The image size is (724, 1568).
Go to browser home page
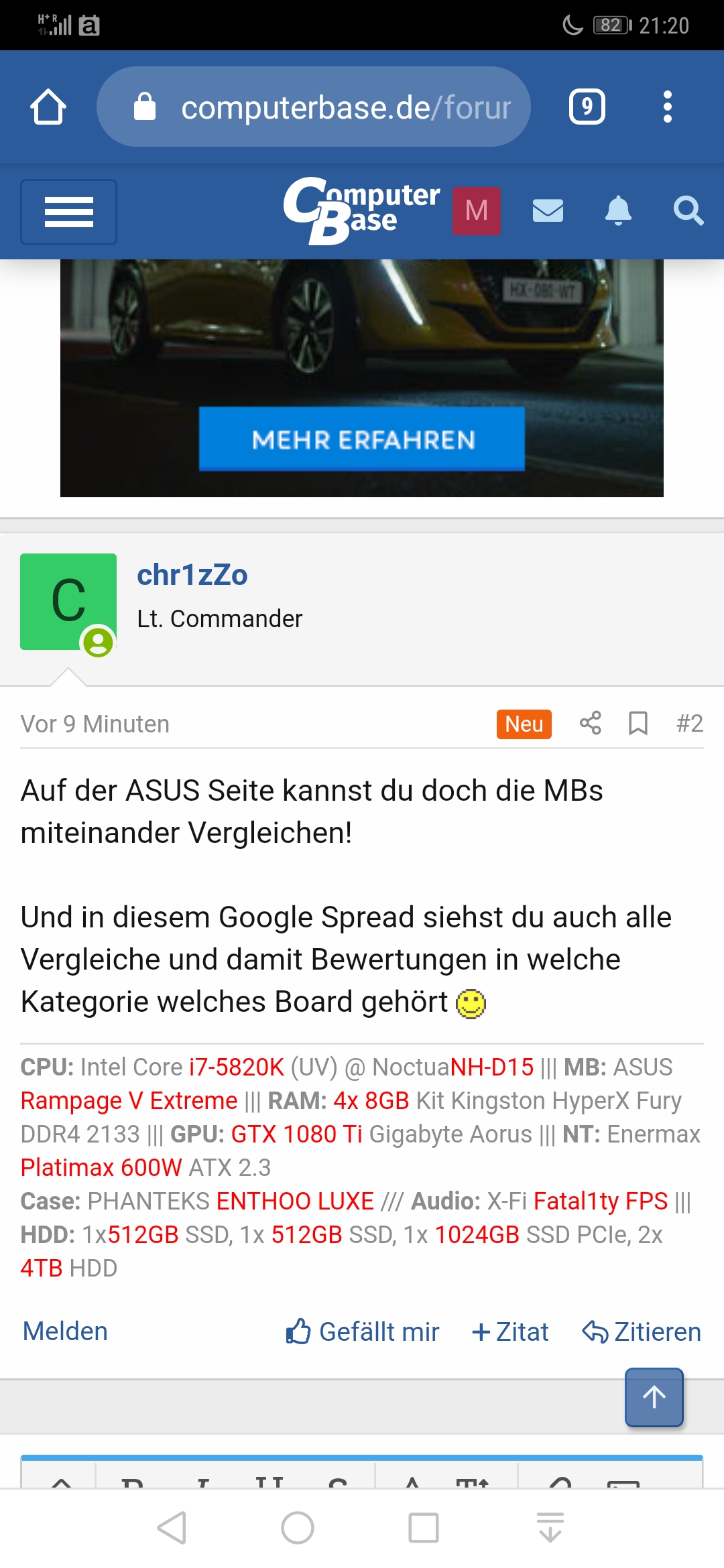48,107
